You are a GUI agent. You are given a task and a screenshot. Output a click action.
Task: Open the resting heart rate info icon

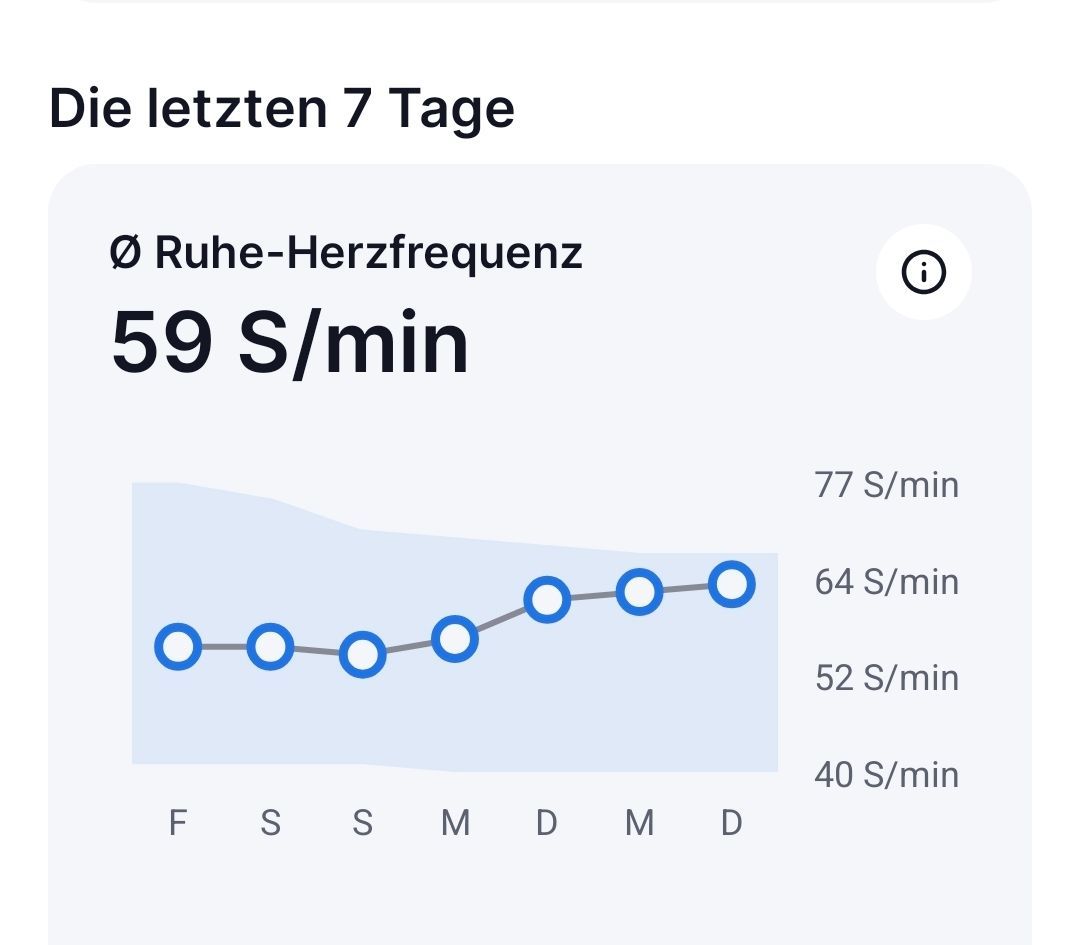coord(923,272)
